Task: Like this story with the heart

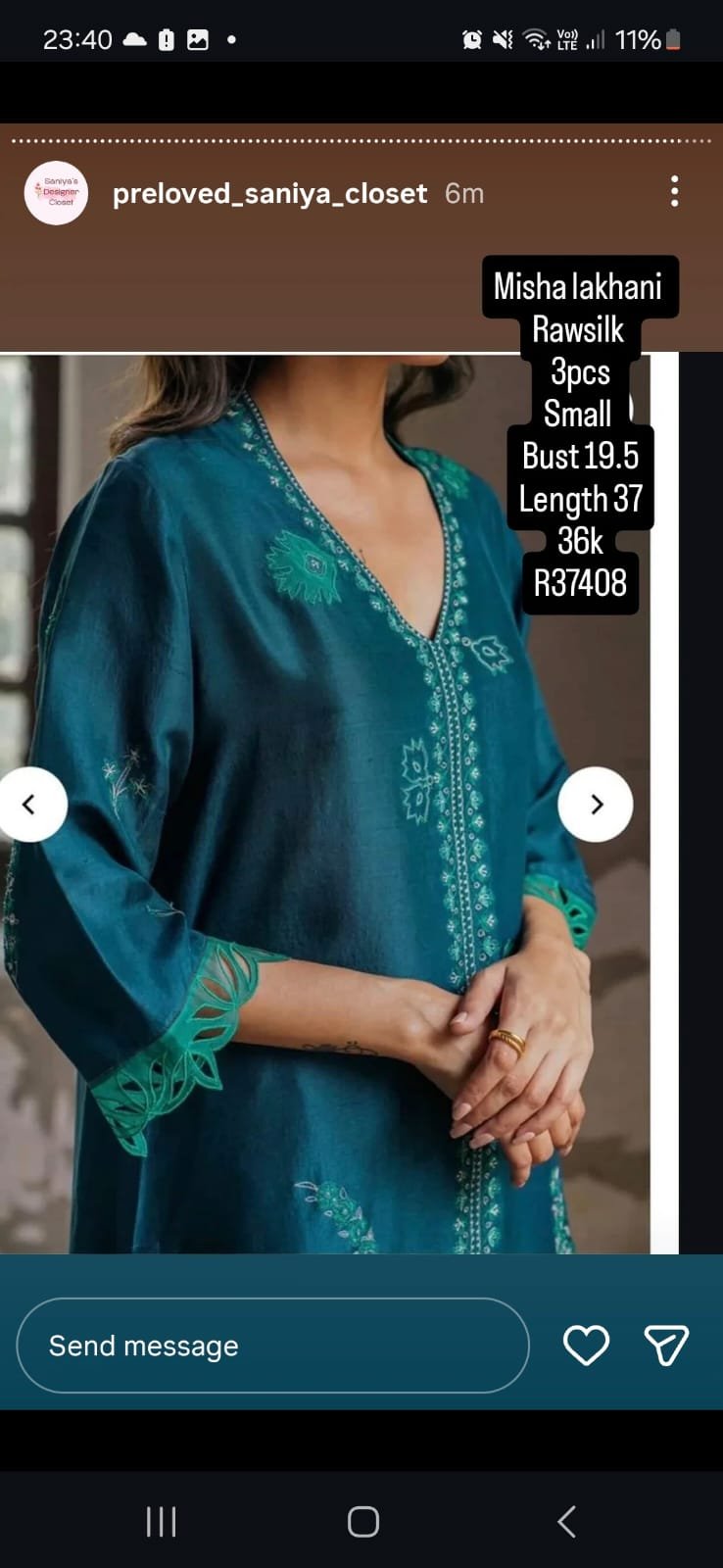Action: pyautogui.click(x=586, y=1346)
